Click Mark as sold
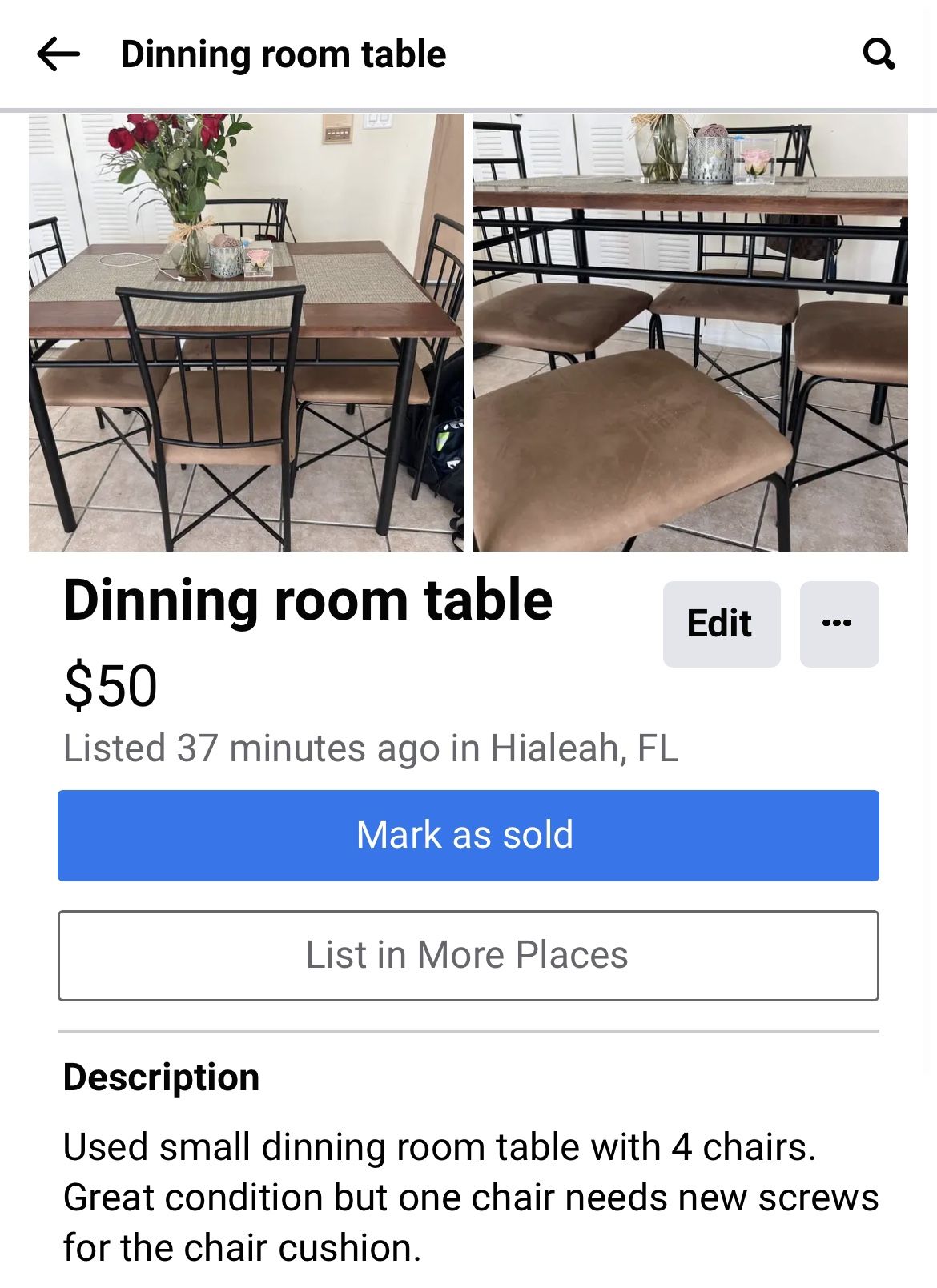Image resolution: width=937 pixels, height=1288 pixels. [x=468, y=834]
